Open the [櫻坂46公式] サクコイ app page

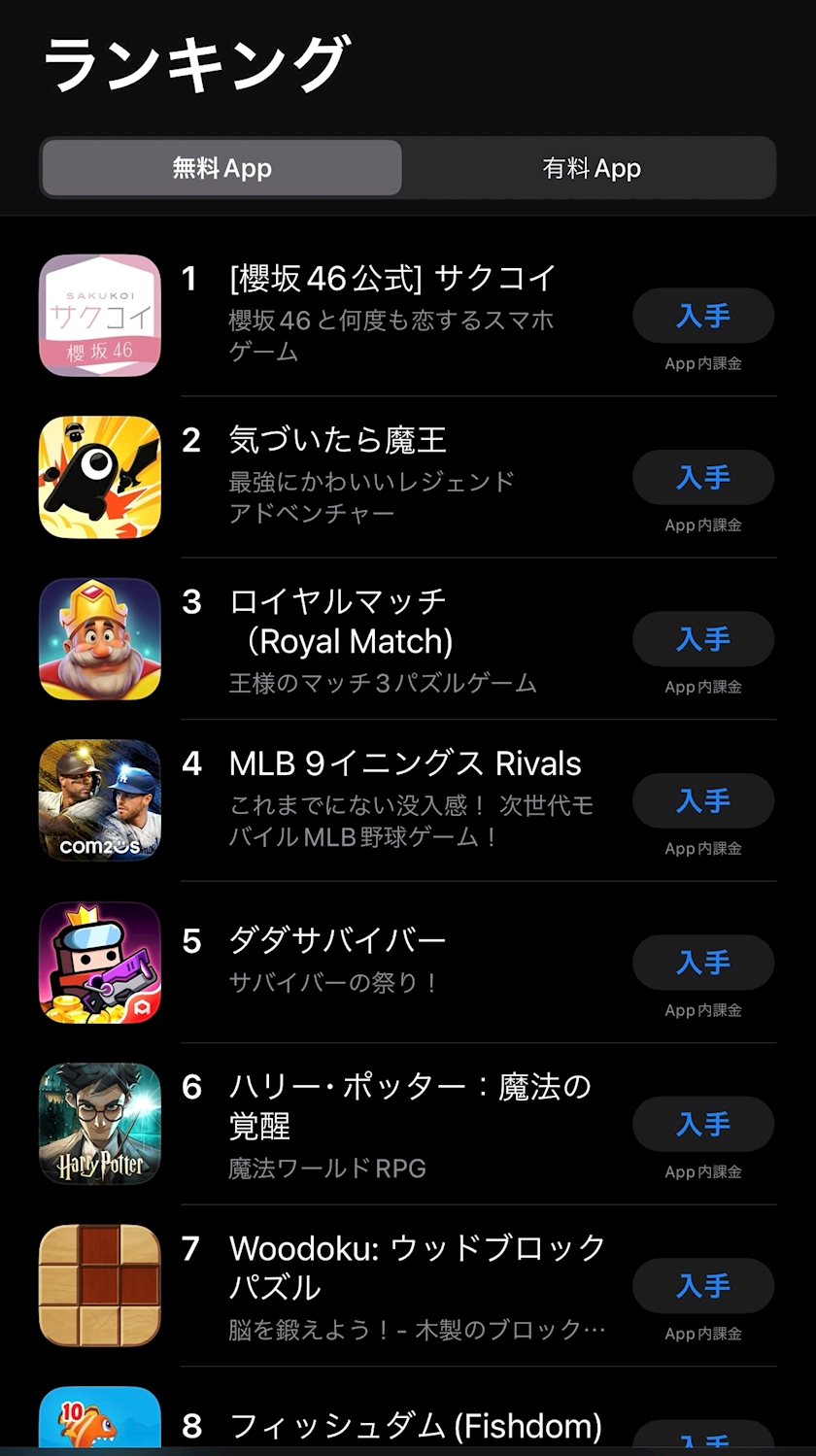[x=408, y=316]
